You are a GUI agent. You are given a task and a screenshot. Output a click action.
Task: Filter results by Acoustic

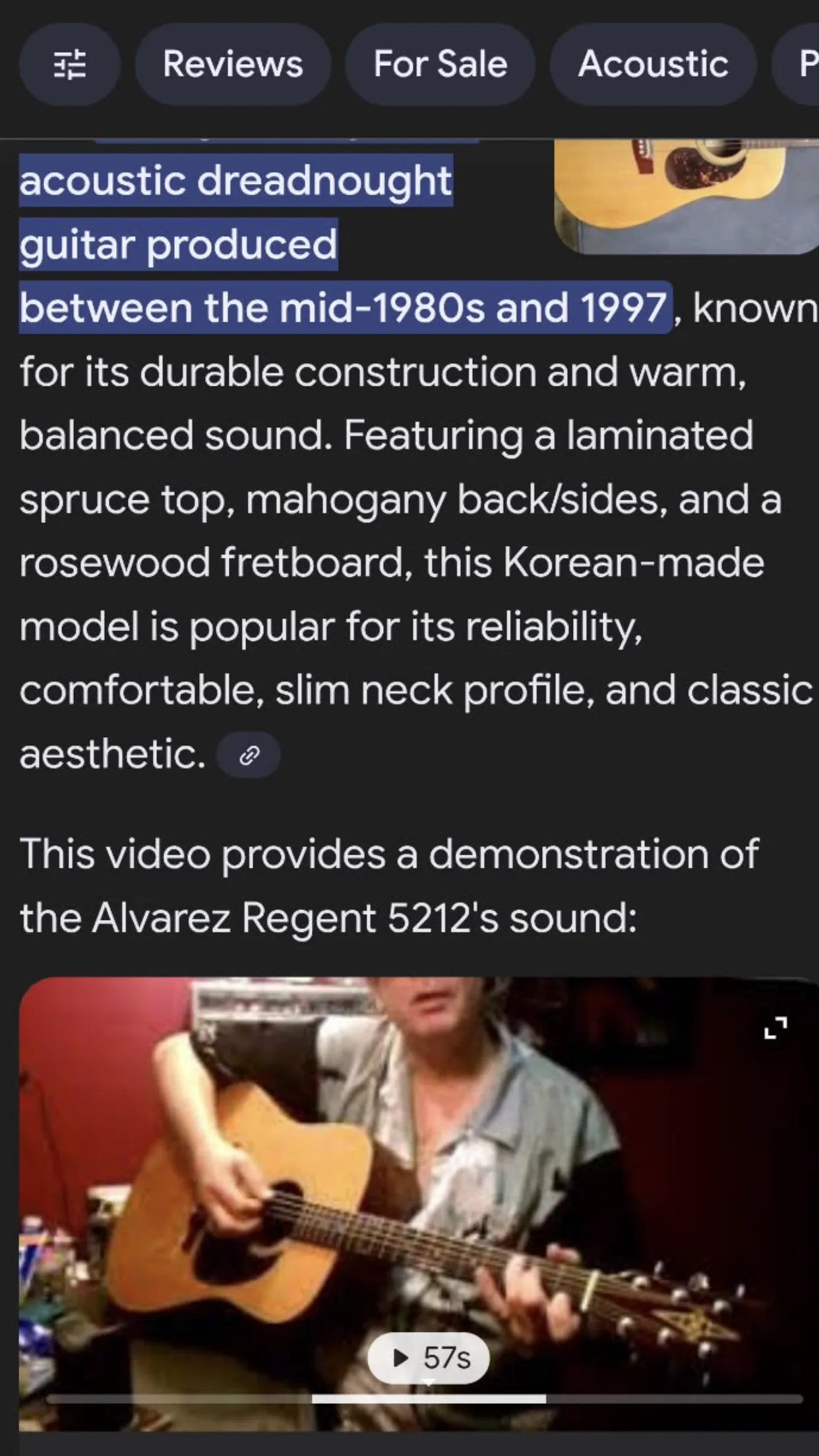click(652, 65)
